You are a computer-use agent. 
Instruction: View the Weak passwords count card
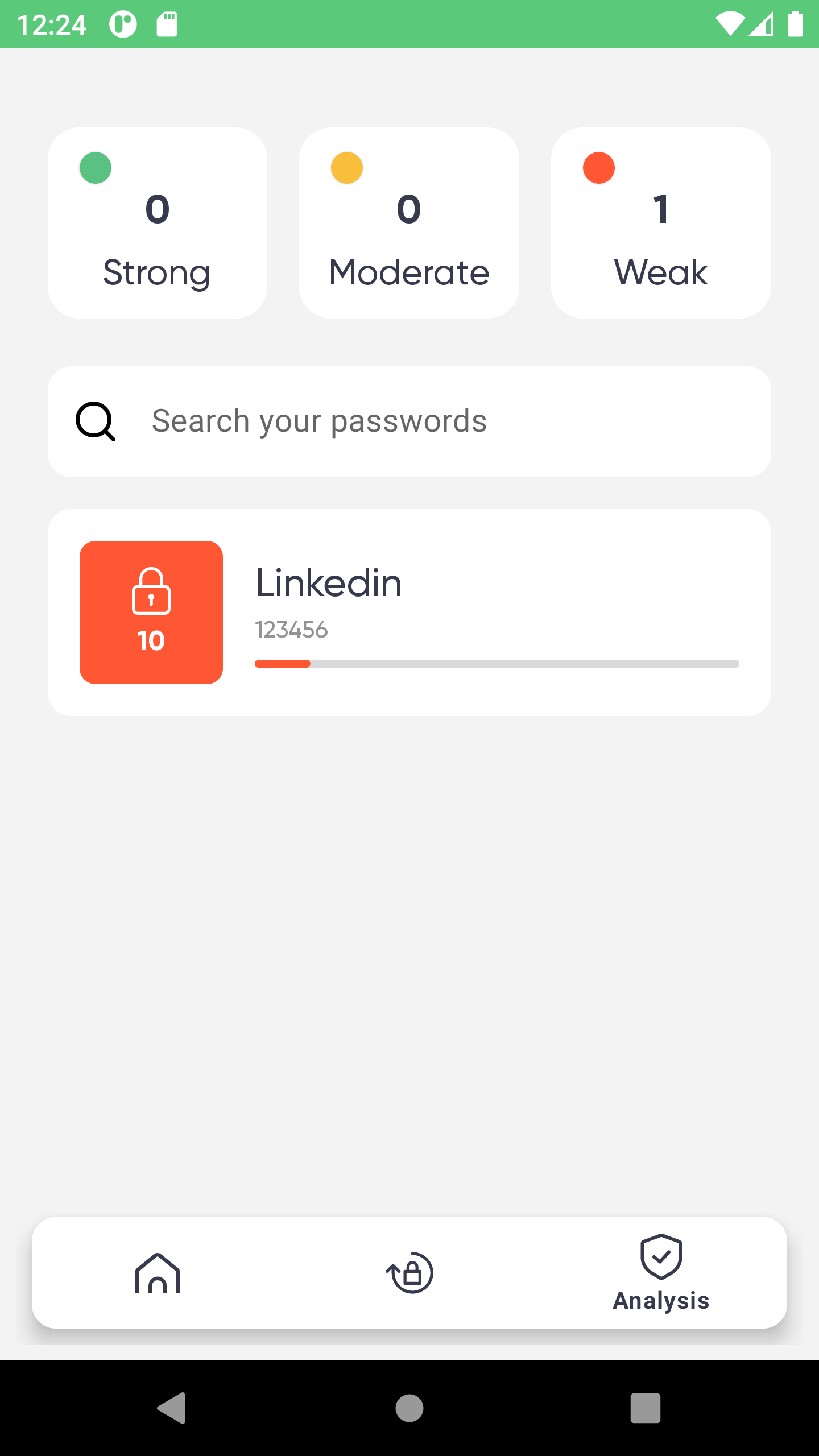point(660,222)
